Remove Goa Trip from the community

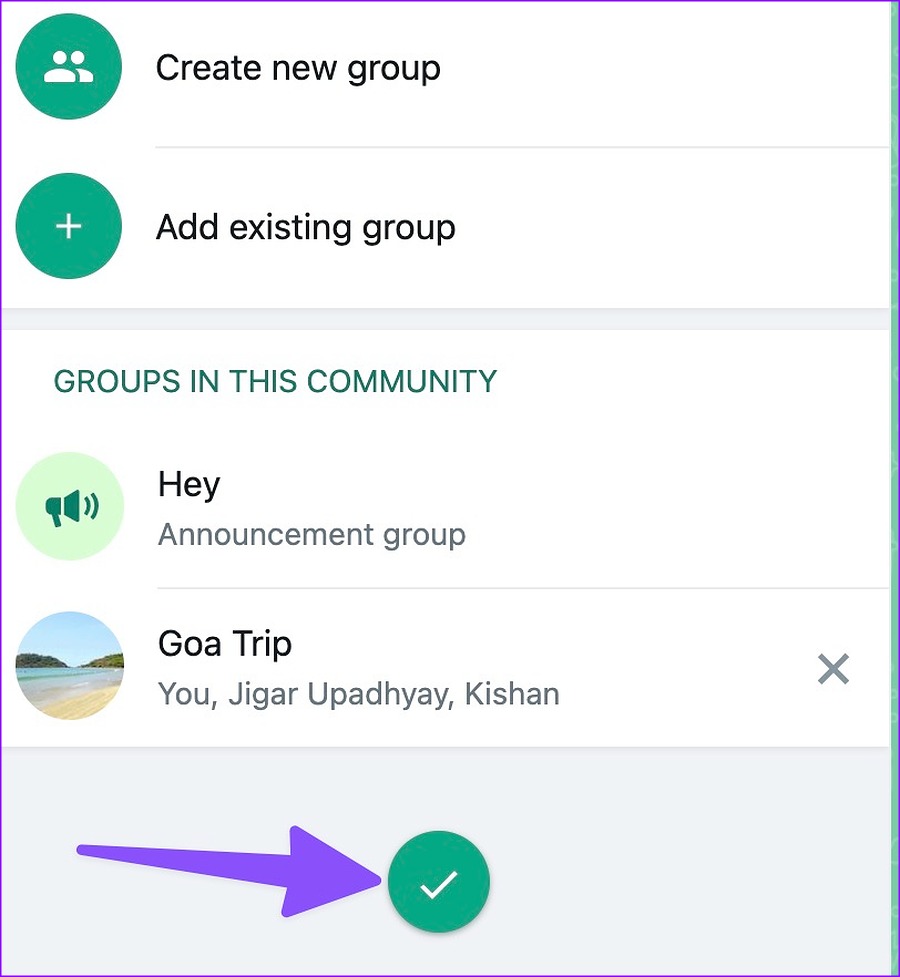(833, 668)
